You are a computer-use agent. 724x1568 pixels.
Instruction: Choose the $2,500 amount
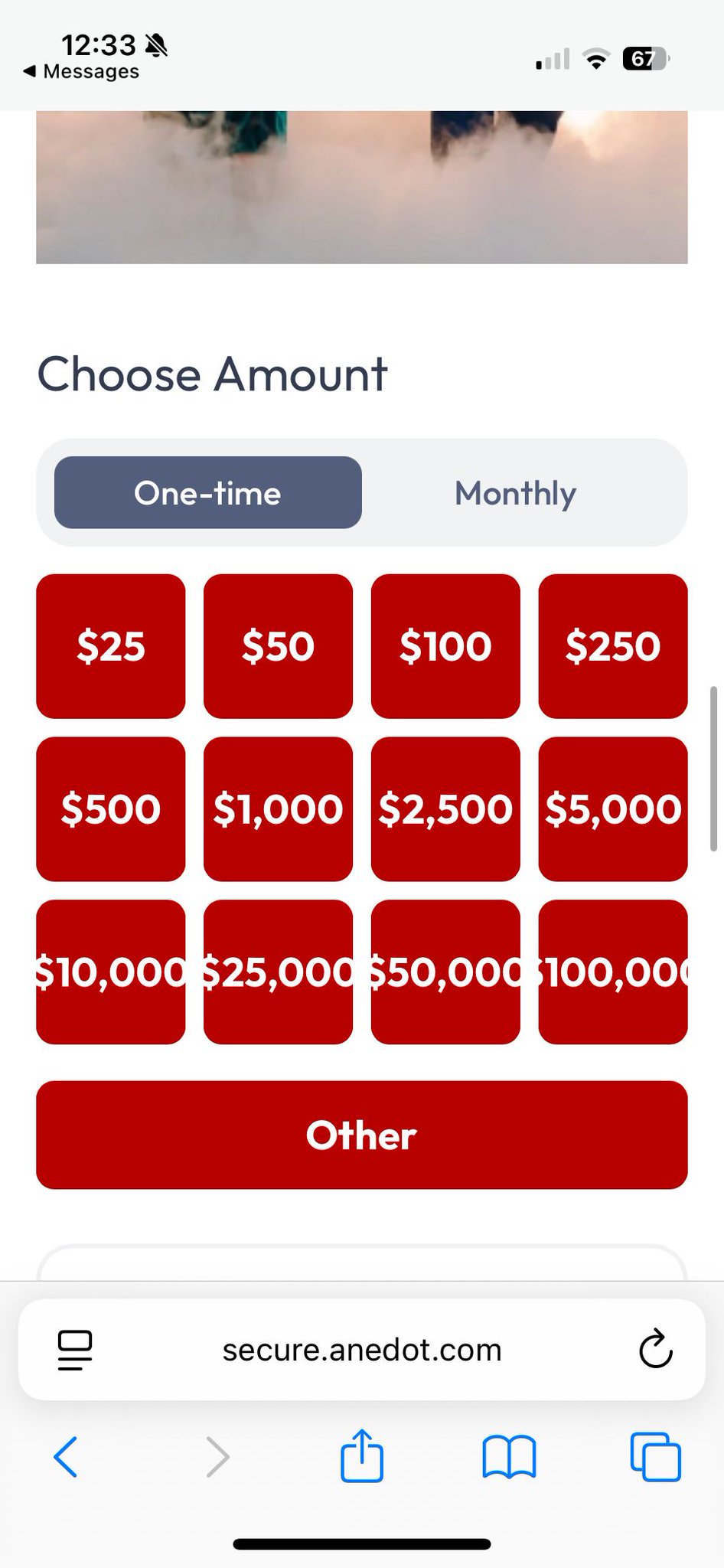(x=445, y=808)
